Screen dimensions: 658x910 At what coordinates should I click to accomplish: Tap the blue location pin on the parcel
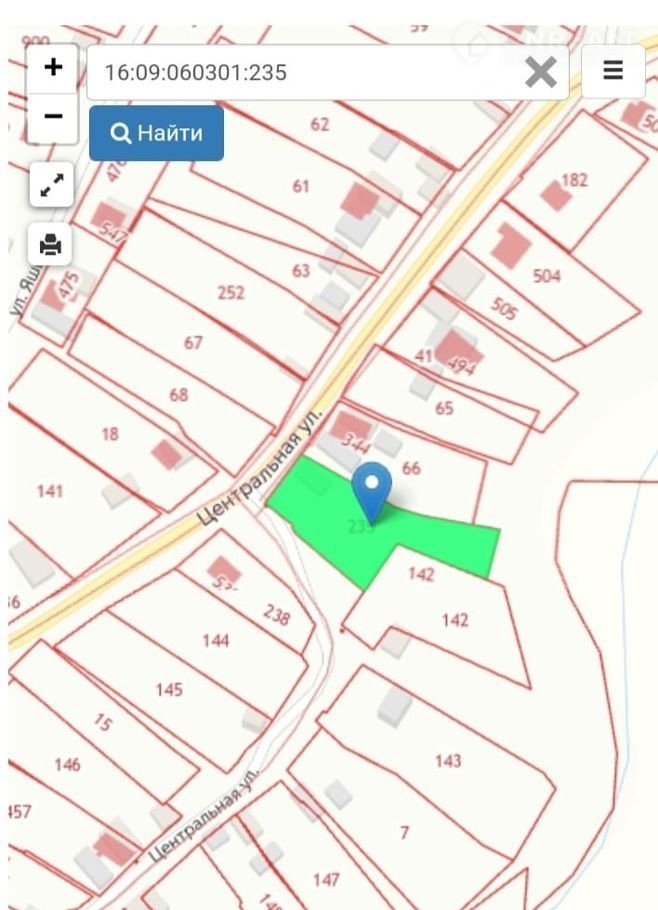373,487
